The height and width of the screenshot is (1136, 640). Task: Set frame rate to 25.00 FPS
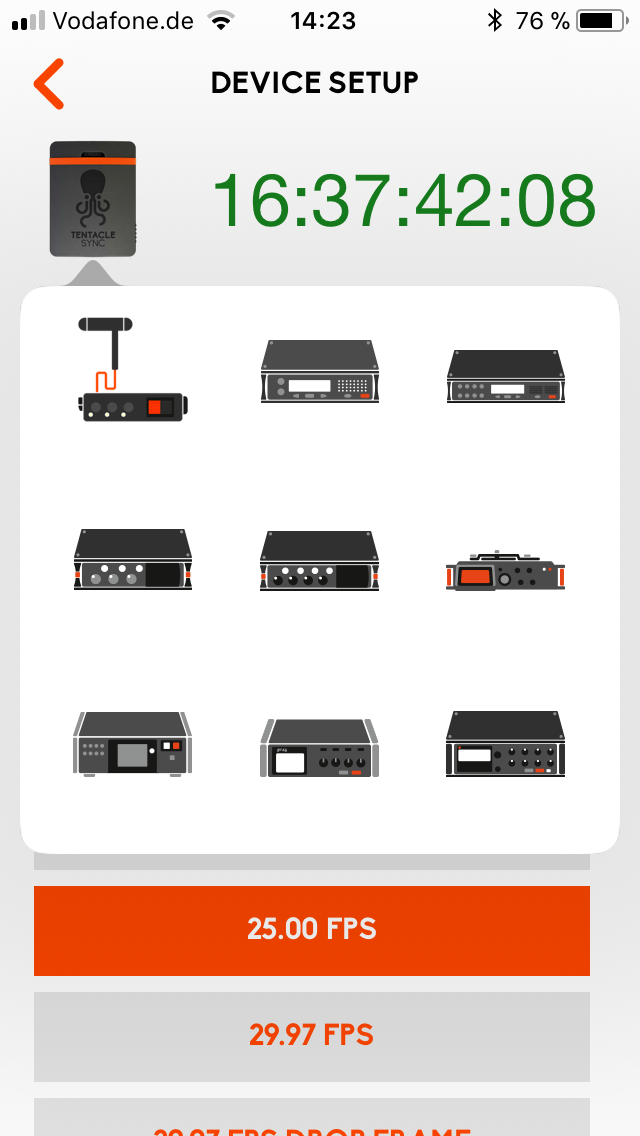point(312,930)
